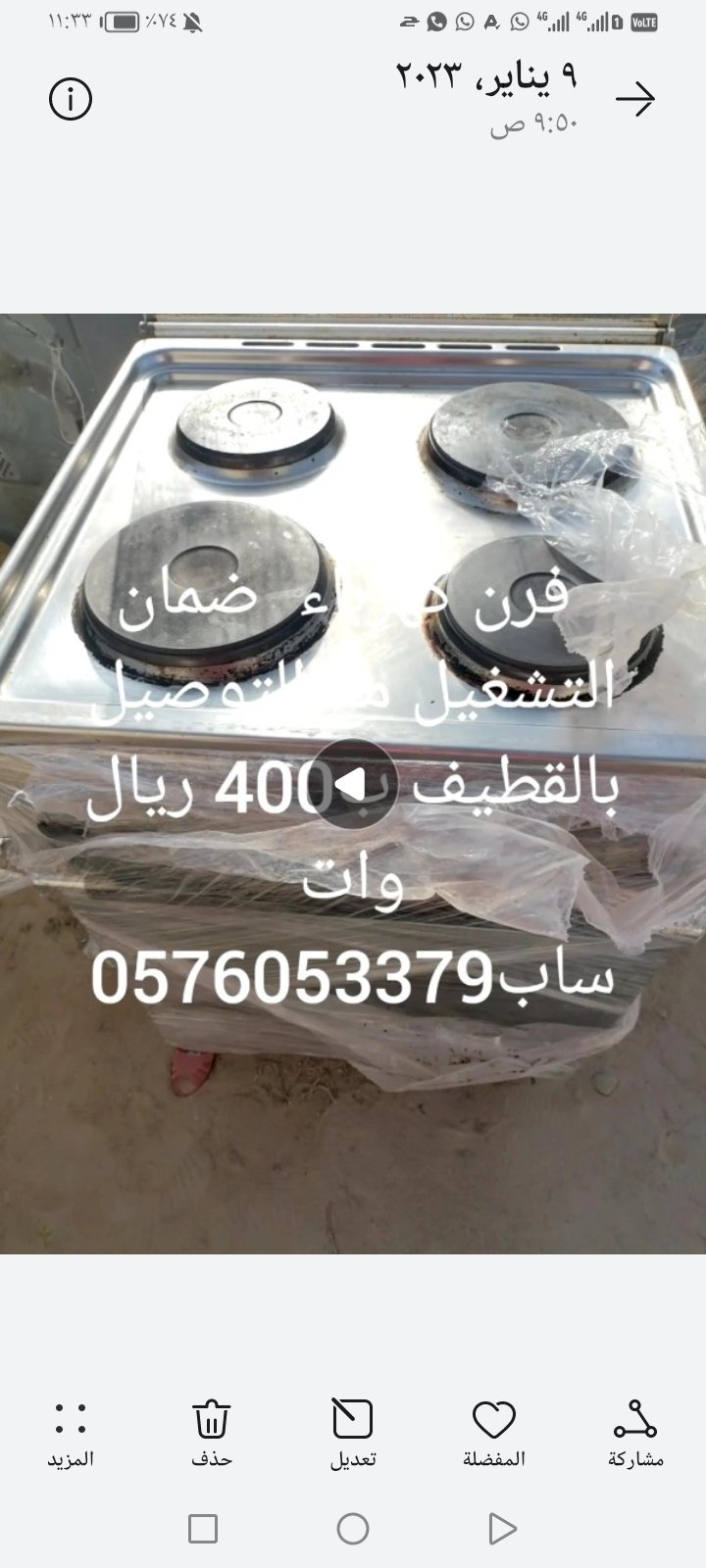Open recent apps via square button
The width and height of the screenshot is (706, 1568).
tap(203, 1529)
